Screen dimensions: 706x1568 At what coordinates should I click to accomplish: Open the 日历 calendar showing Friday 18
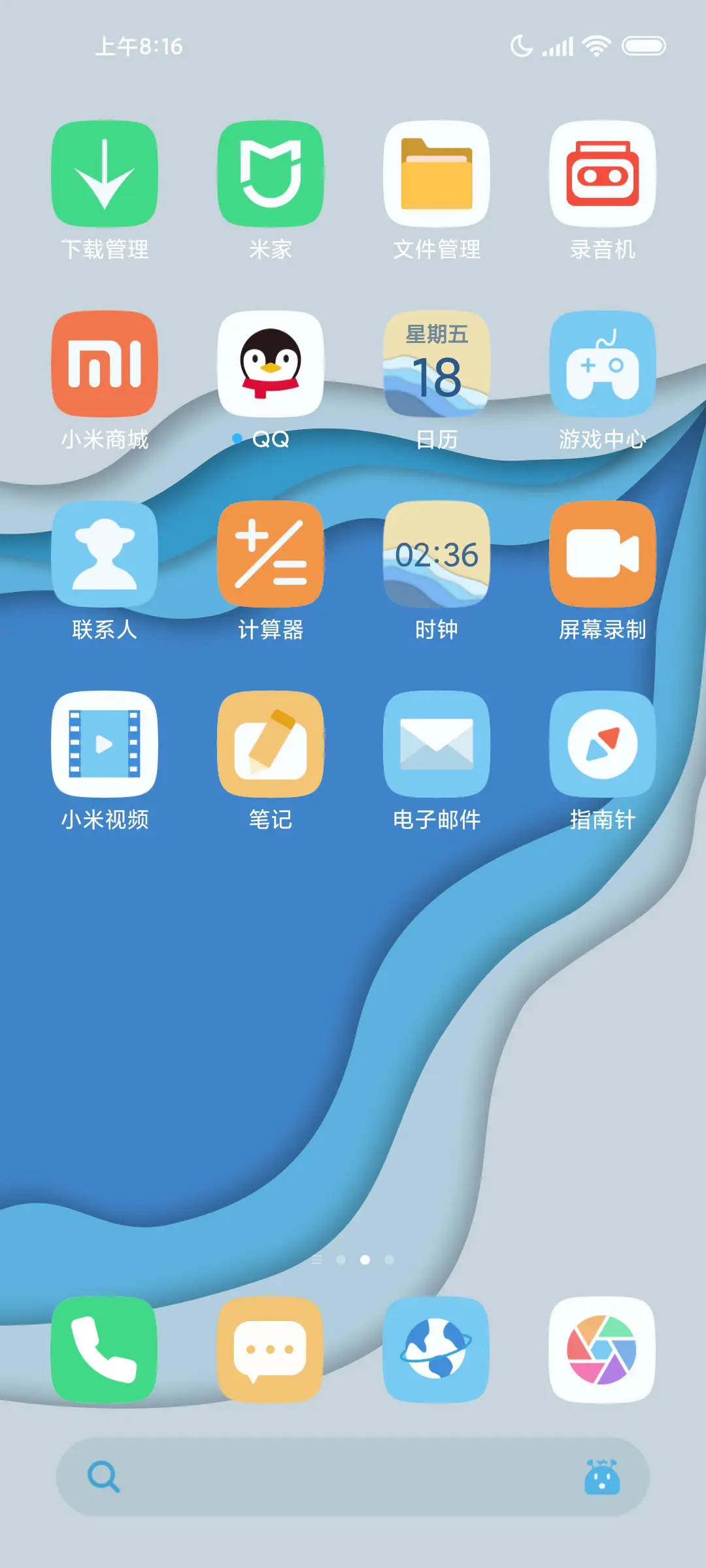click(x=437, y=363)
